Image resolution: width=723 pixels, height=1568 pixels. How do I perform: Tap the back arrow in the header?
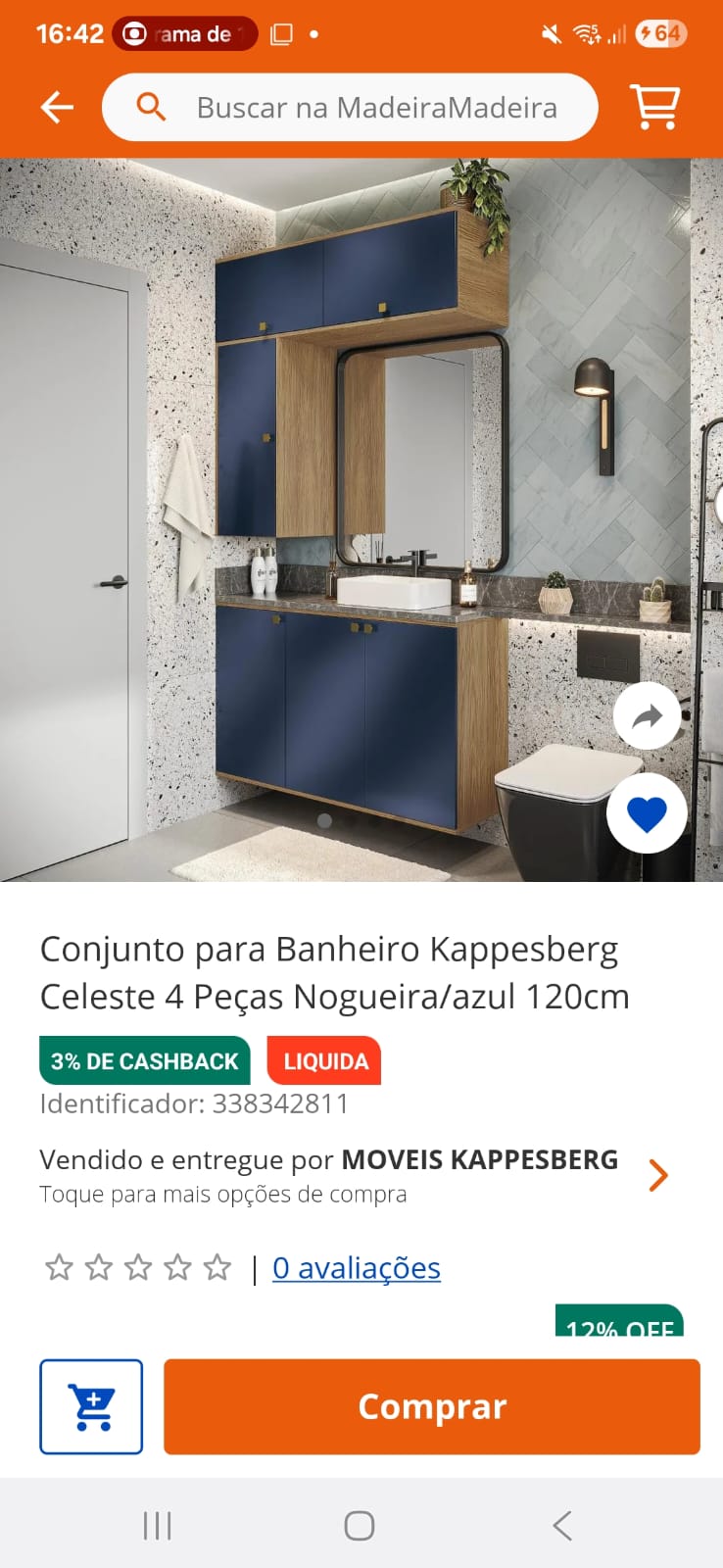(x=56, y=107)
